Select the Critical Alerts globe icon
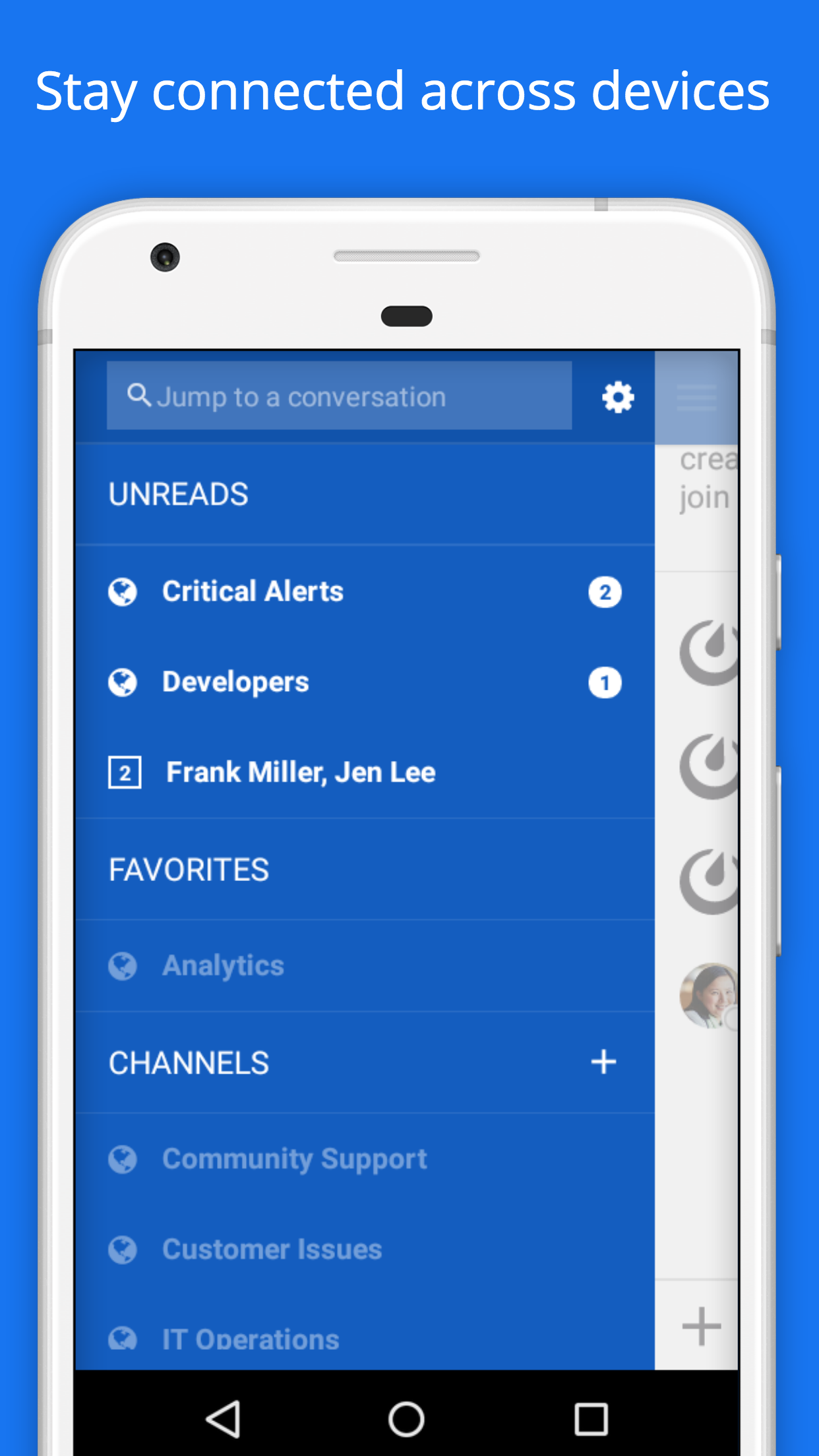Image resolution: width=819 pixels, height=1456 pixels. point(123,591)
